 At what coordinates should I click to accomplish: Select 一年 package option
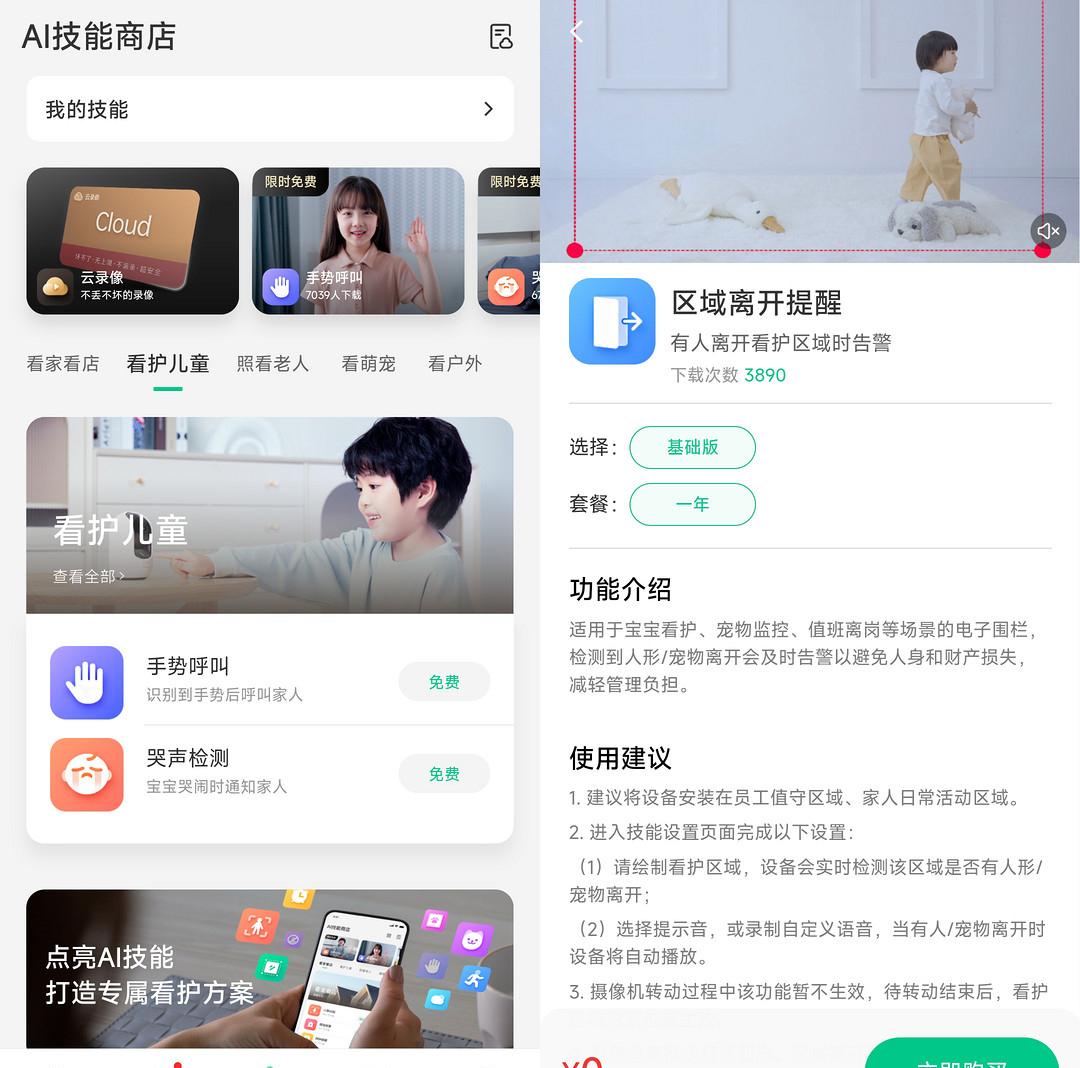coord(692,504)
